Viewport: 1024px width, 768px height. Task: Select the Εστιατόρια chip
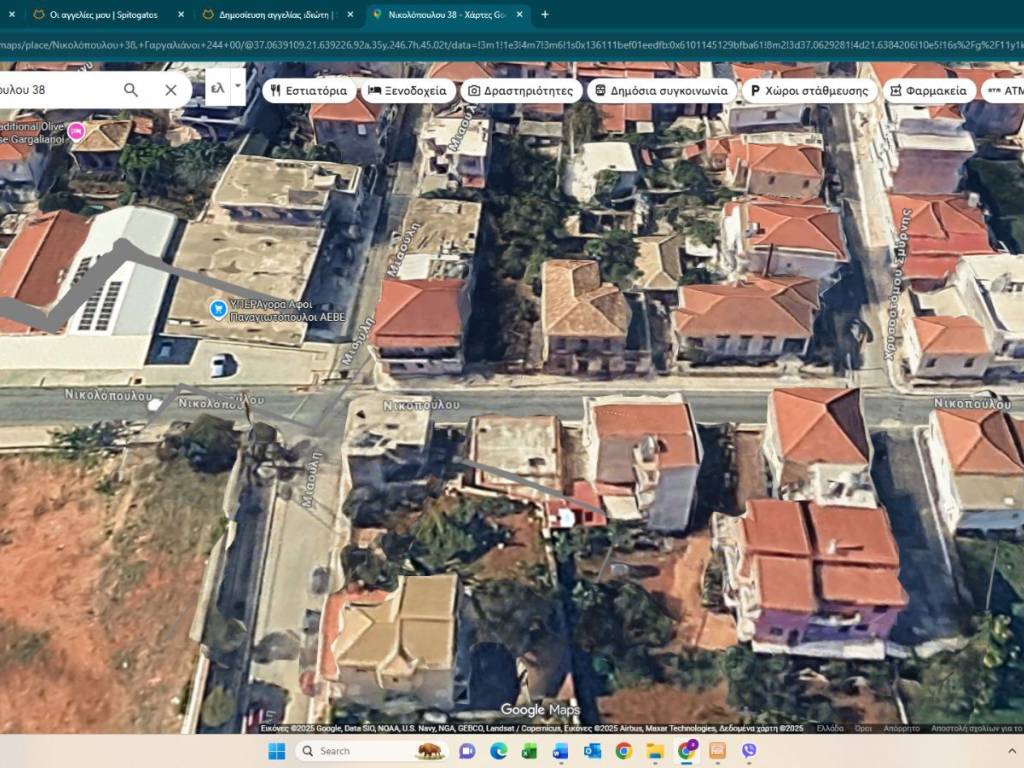coord(309,90)
